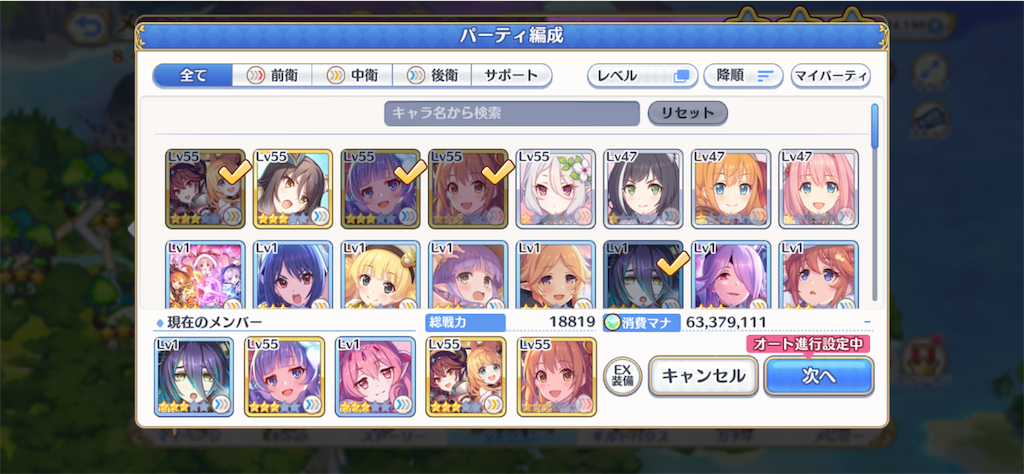Tap the リセット button
This screenshot has height=474, width=1024.
click(687, 113)
